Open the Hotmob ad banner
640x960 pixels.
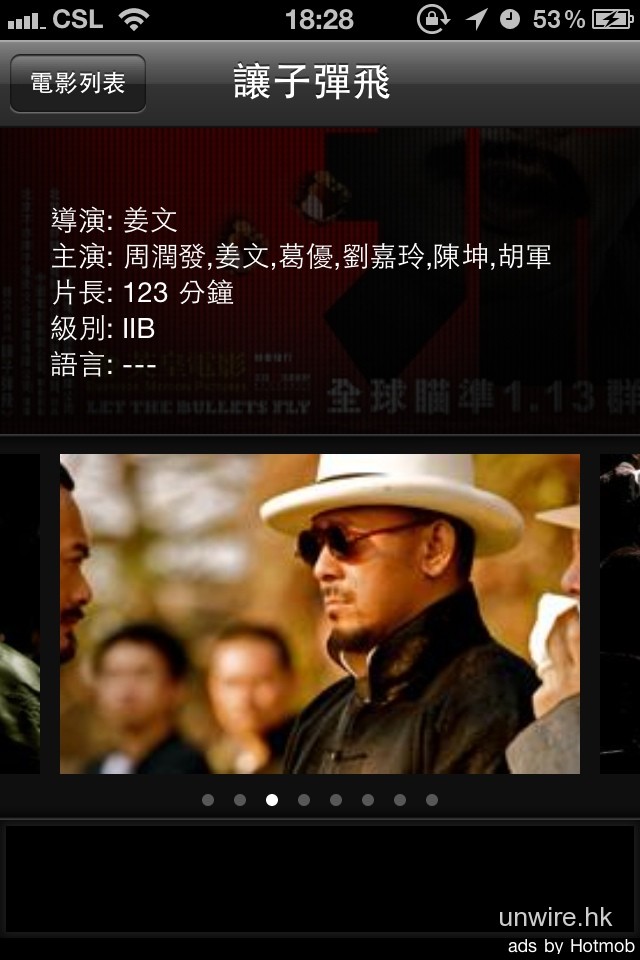pyautogui.click(x=320, y=878)
